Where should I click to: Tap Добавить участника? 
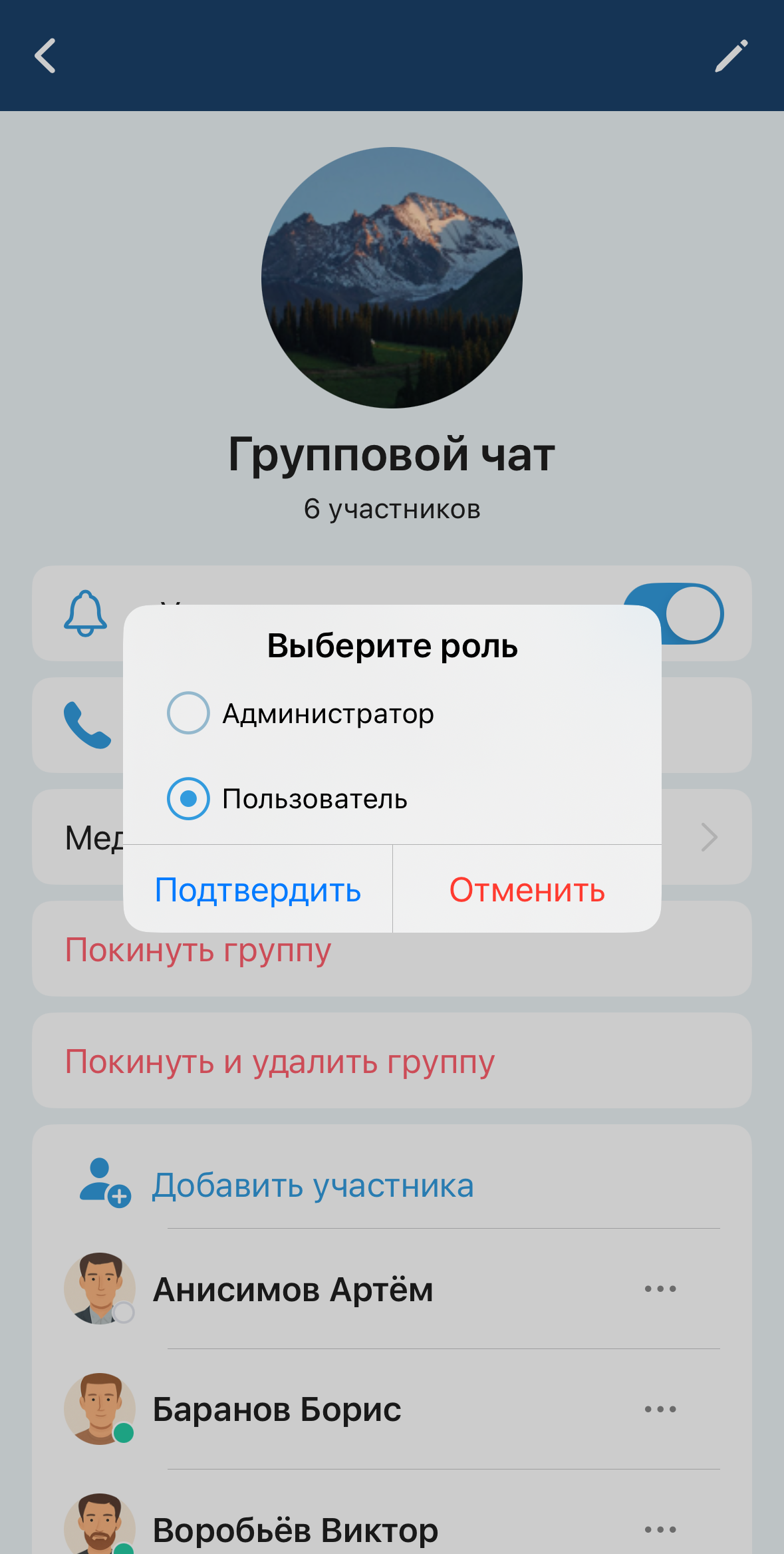pos(313,1185)
